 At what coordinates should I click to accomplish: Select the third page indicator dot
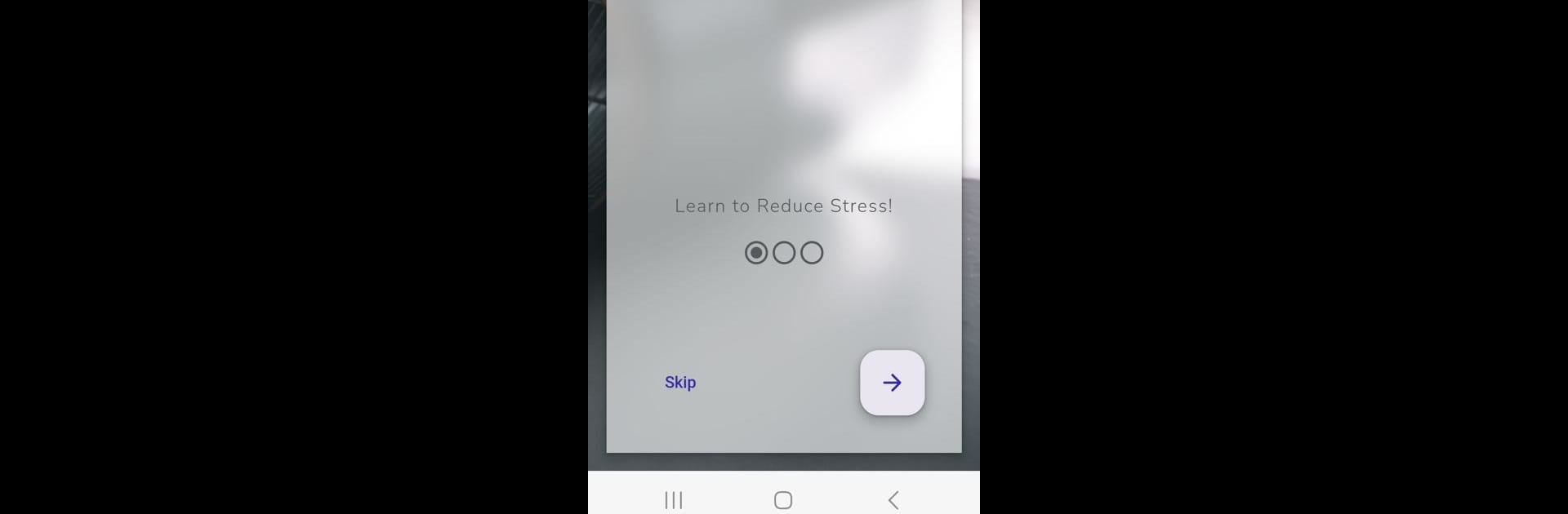point(812,253)
